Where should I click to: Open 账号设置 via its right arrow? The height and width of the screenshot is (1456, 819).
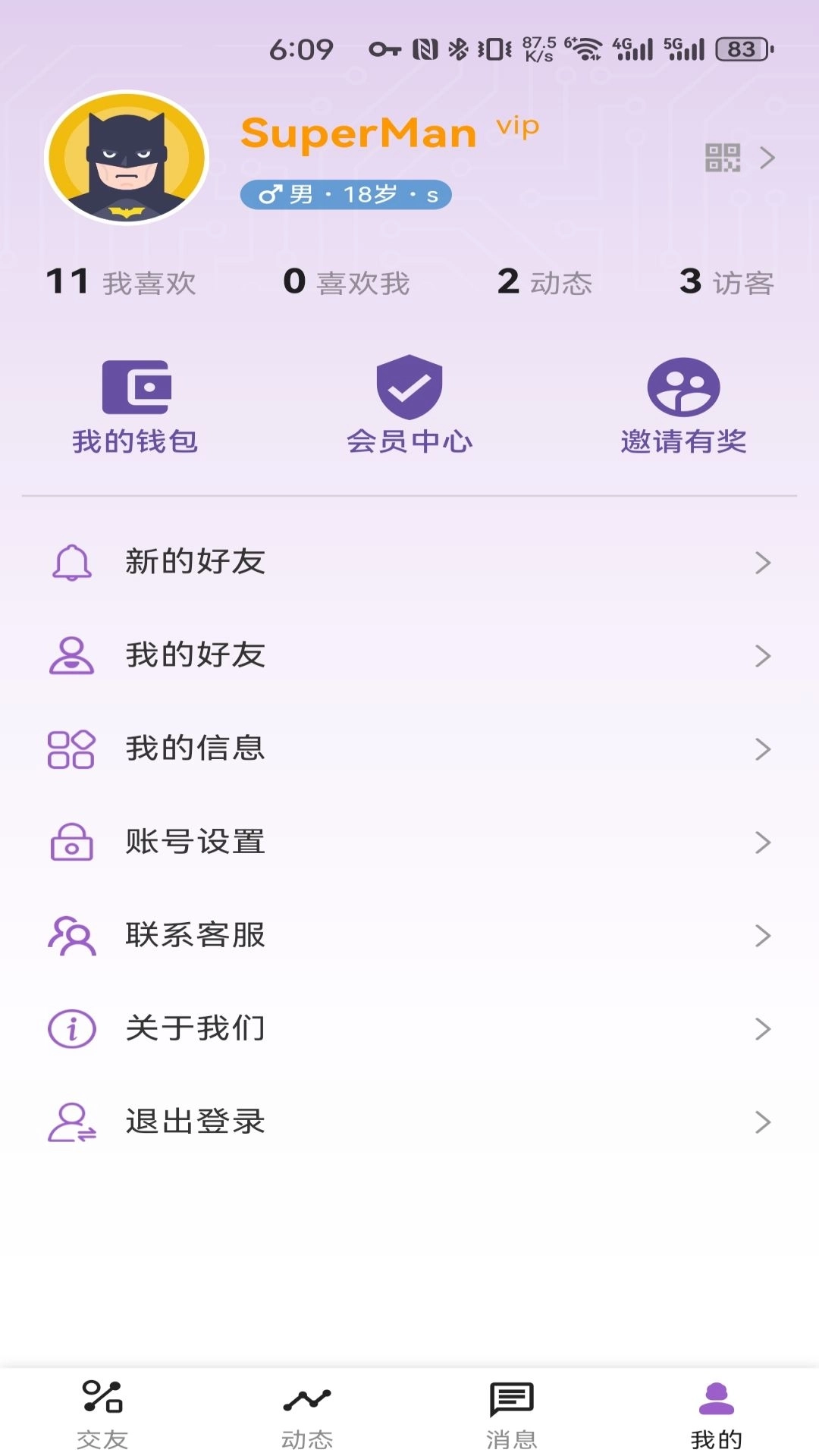coord(763,841)
